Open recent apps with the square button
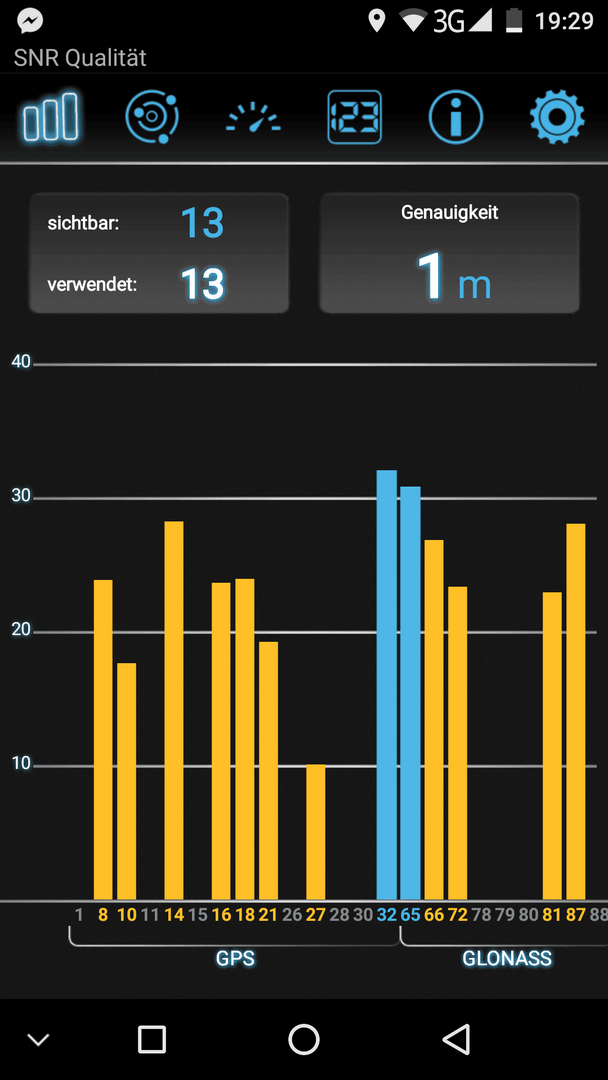This screenshot has width=608, height=1080. click(151, 1039)
